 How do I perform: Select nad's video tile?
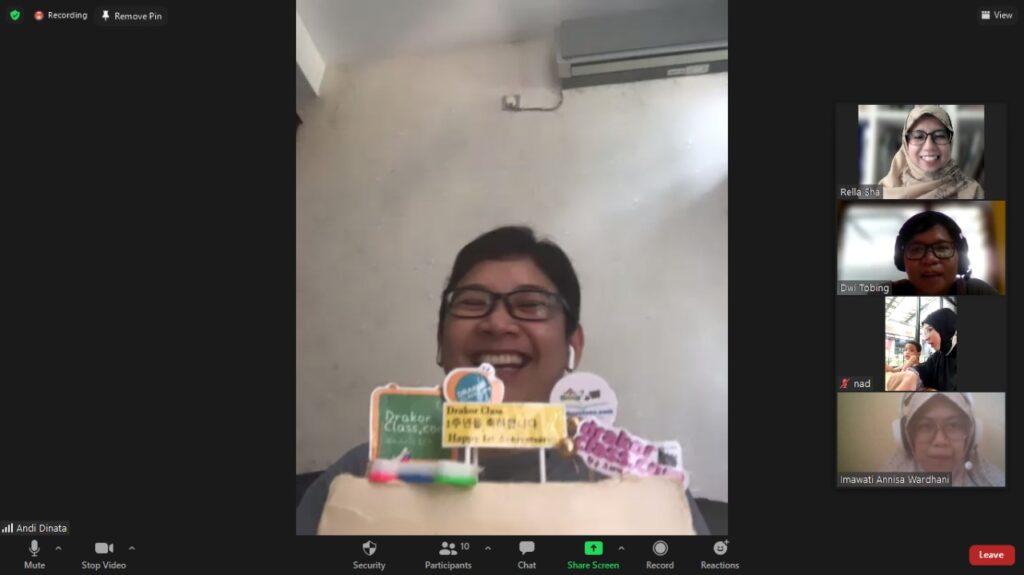click(x=920, y=343)
